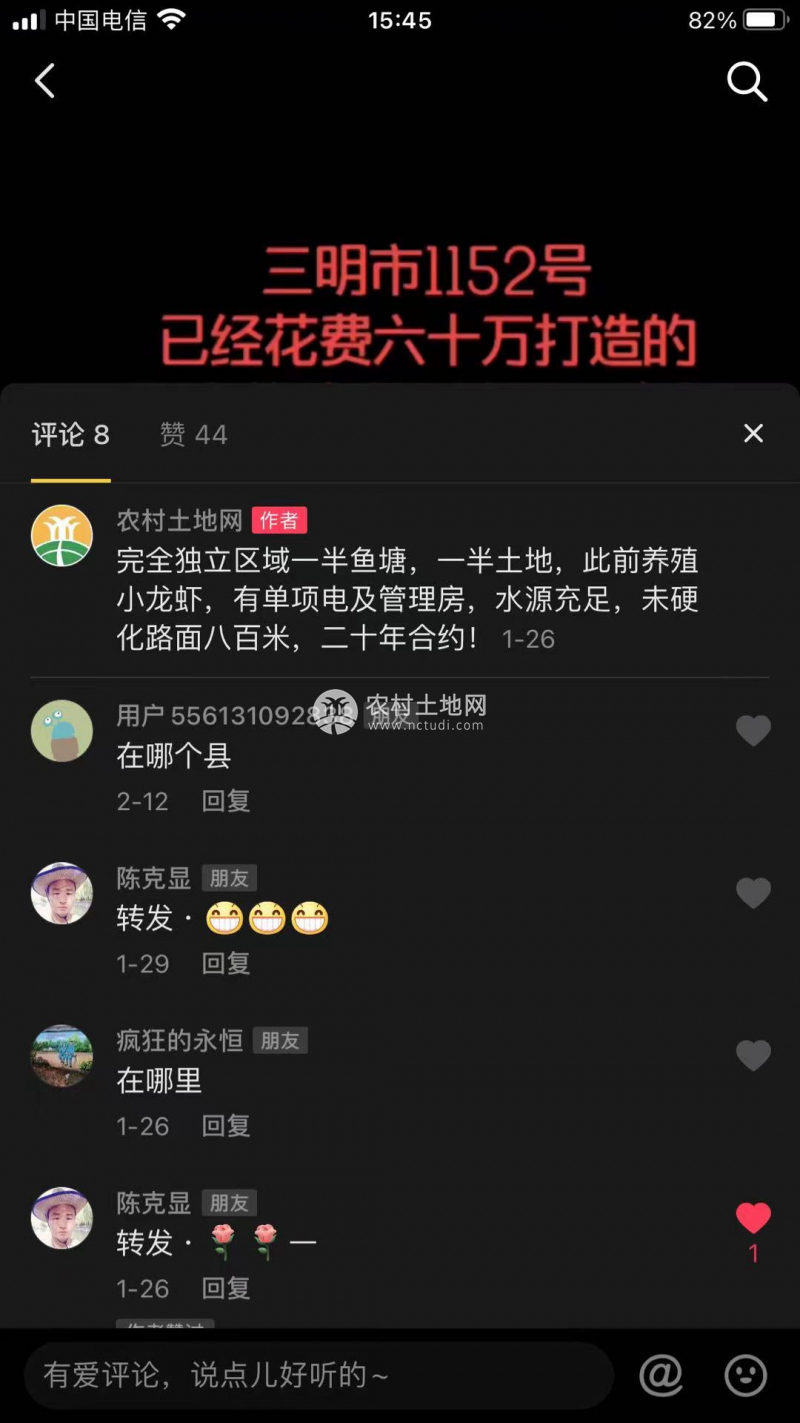The width and height of the screenshot is (800, 1423).
Task: Like 疯狂的永恒's comment 在哪里
Action: (x=753, y=1055)
